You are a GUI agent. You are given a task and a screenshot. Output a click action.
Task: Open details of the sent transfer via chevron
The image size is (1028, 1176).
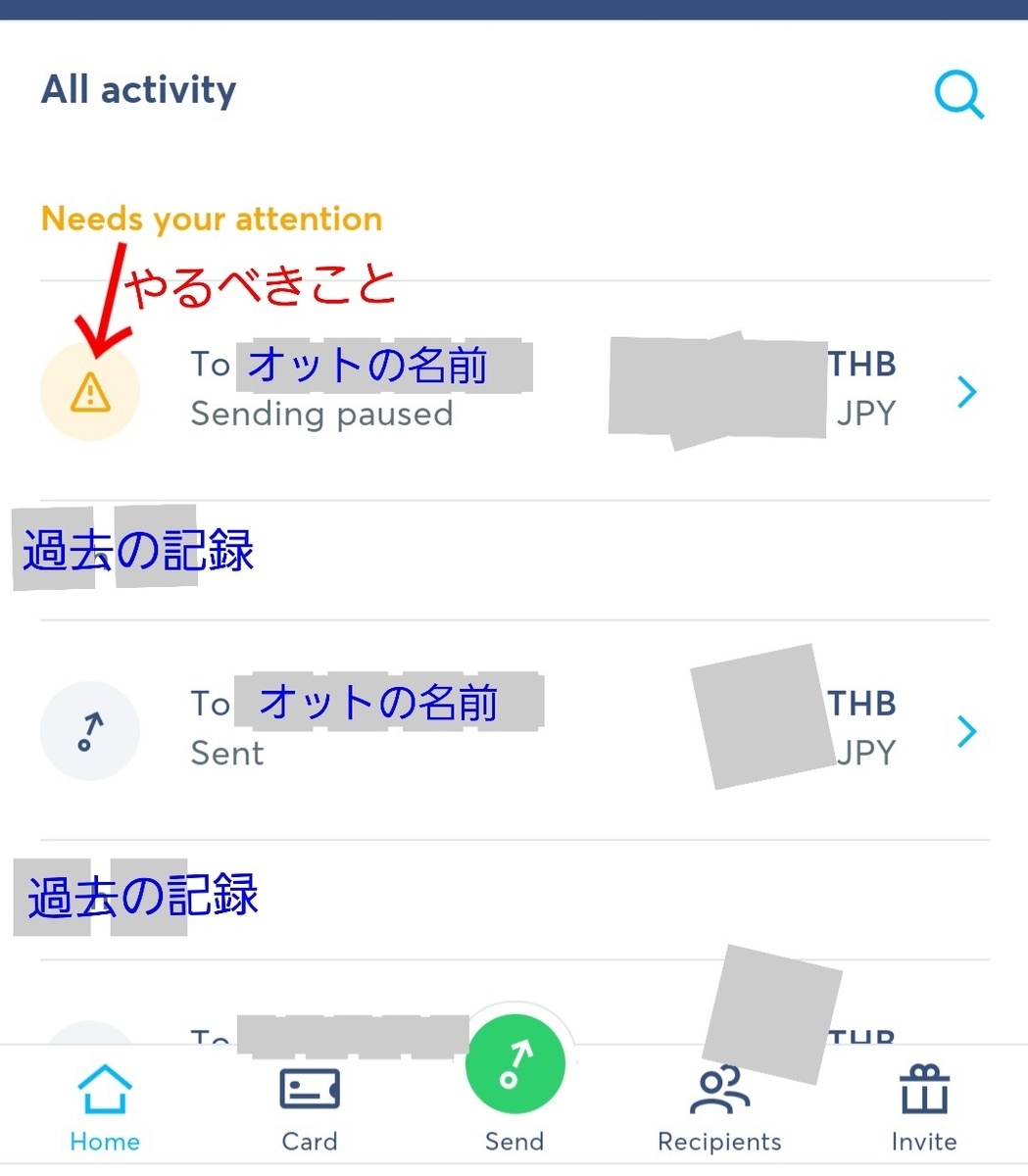pos(966,730)
